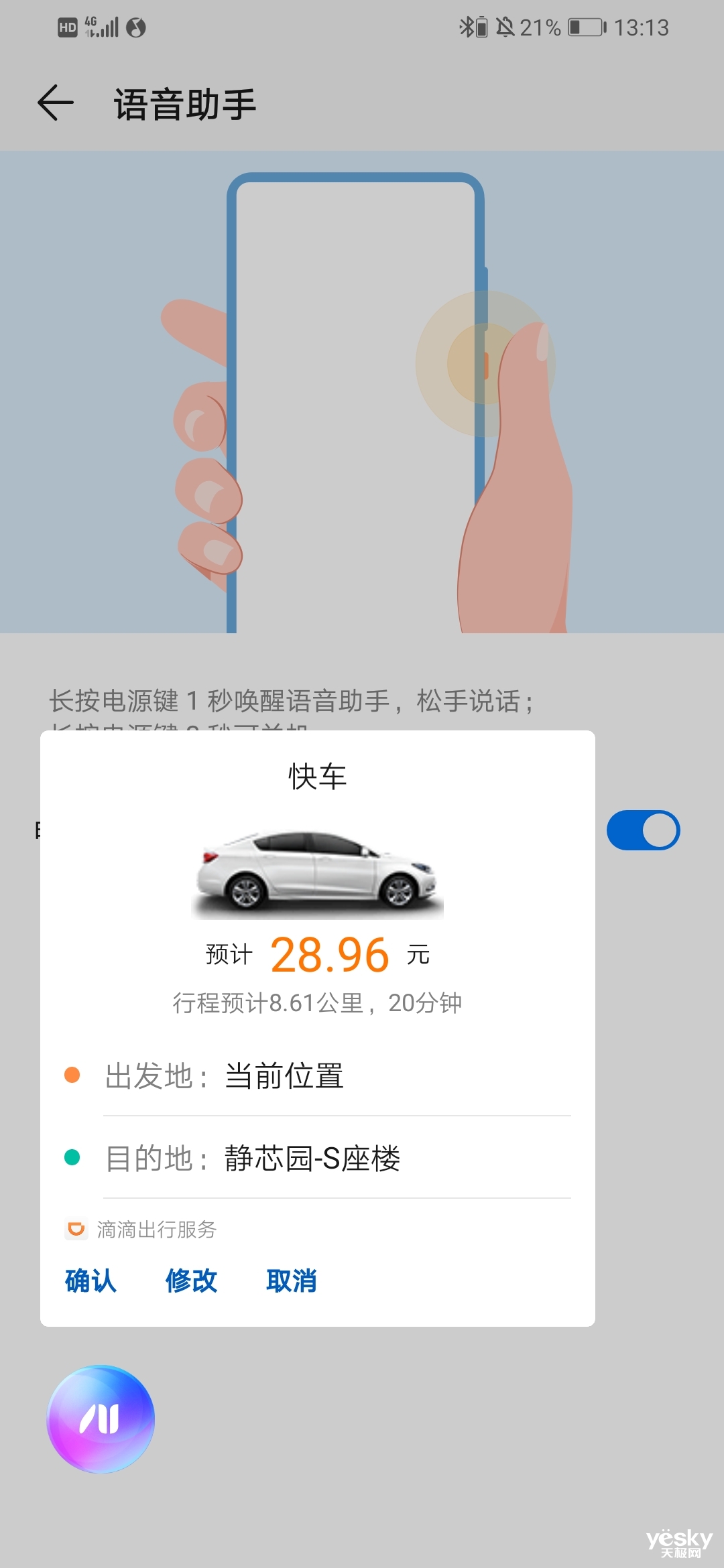This screenshot has width=724, height=1568.
Task: Toggle the blue switch off
Action: tap(643, 830)
